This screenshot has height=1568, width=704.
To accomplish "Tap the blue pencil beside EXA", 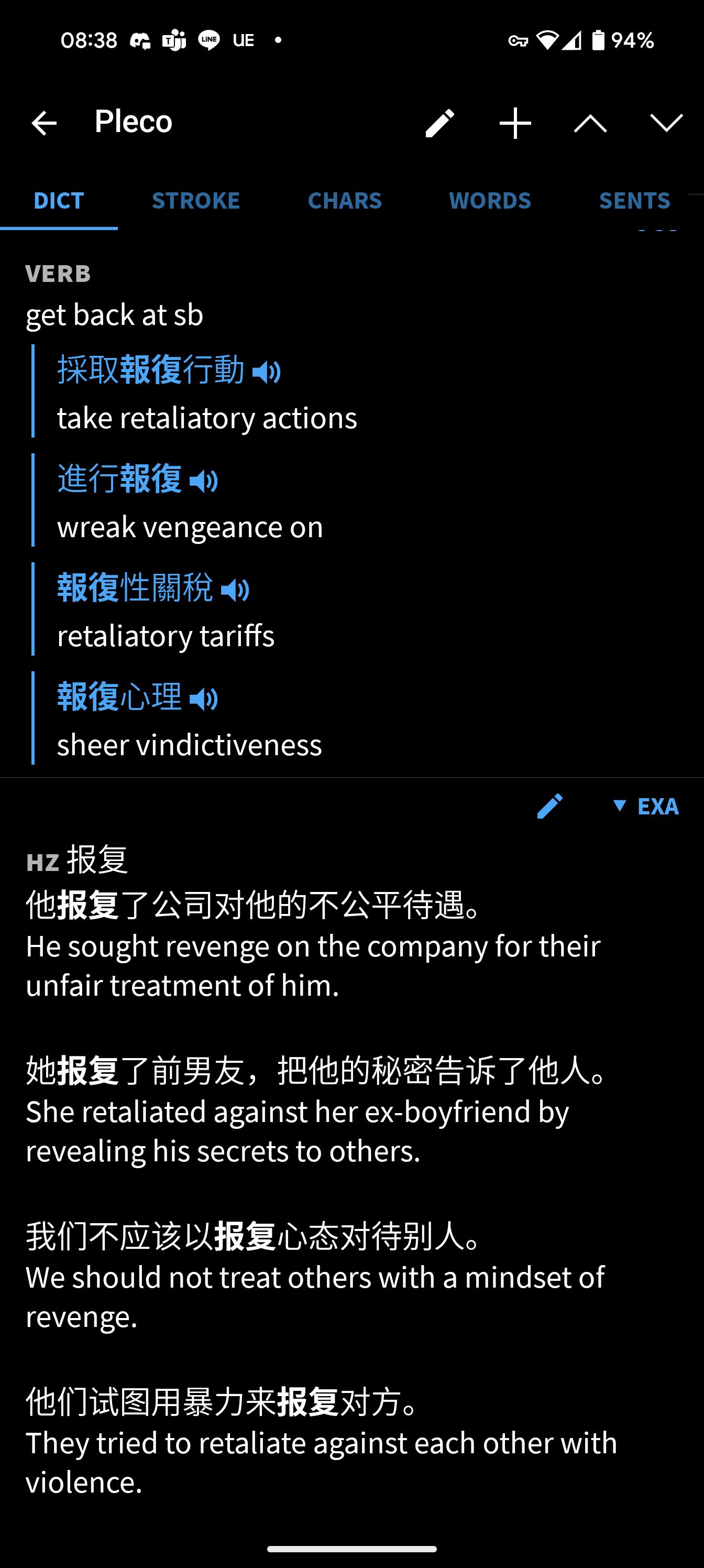I will (550, 806).
